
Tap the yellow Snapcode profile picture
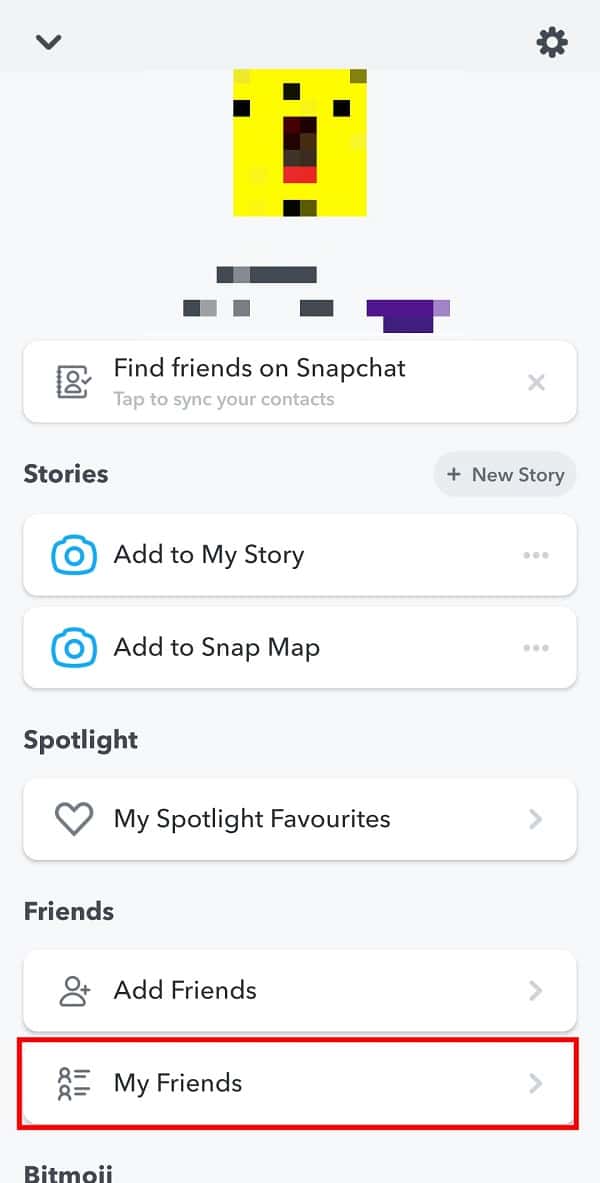[300, 143]
